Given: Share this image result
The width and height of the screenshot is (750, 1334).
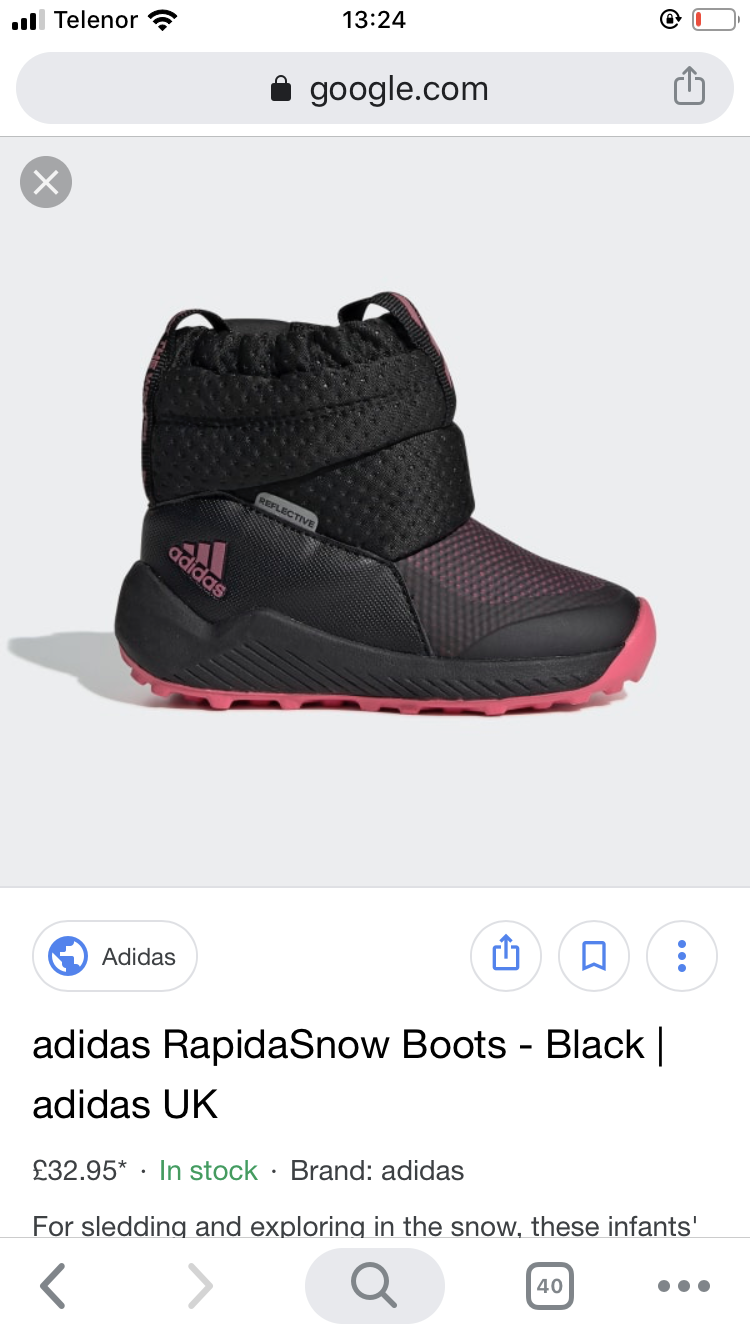Looking at the screenshot, I should (x=506, y=956).
